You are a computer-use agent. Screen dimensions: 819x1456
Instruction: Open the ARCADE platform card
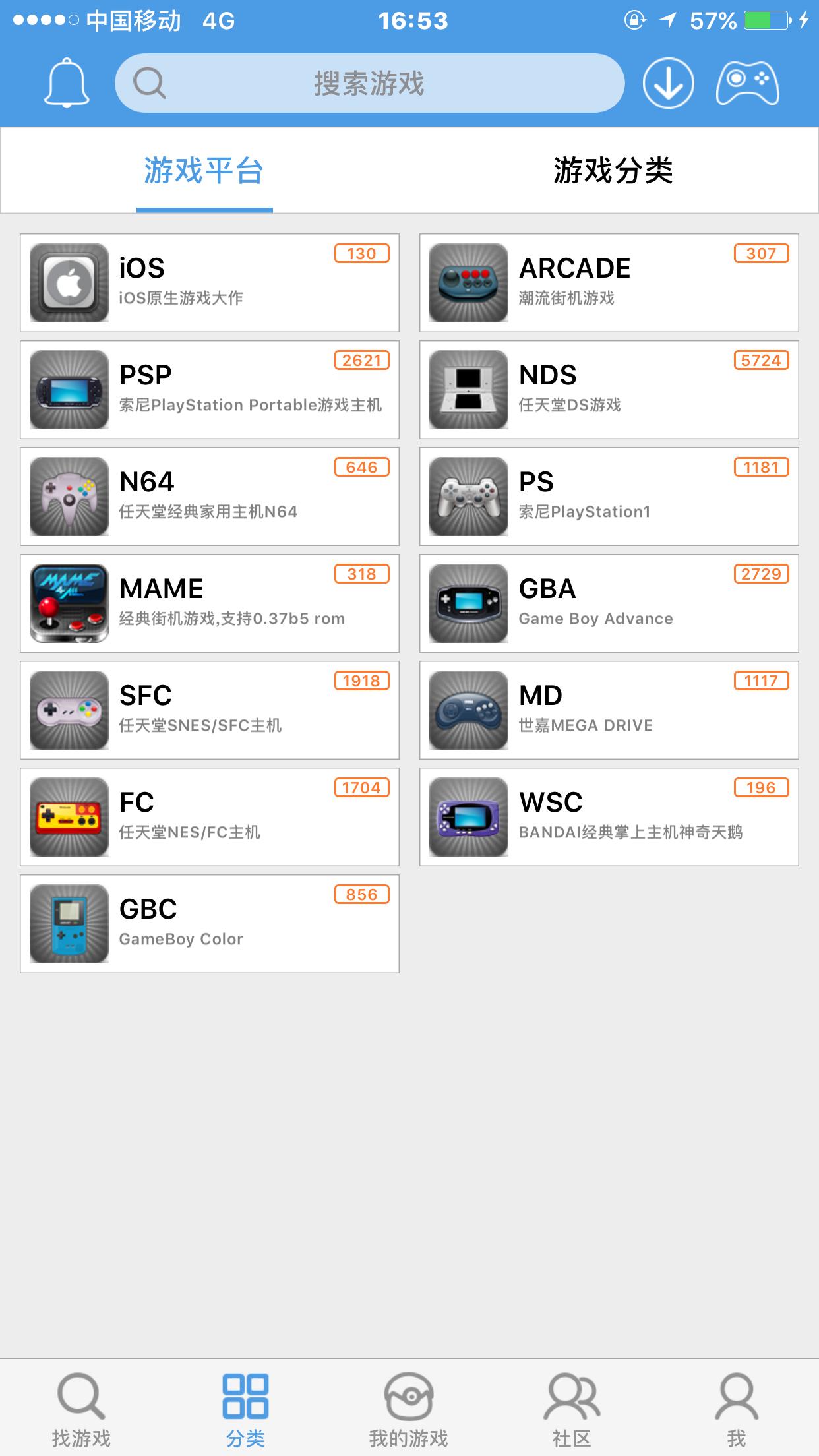pyautogui.click(x=609, y=283)
